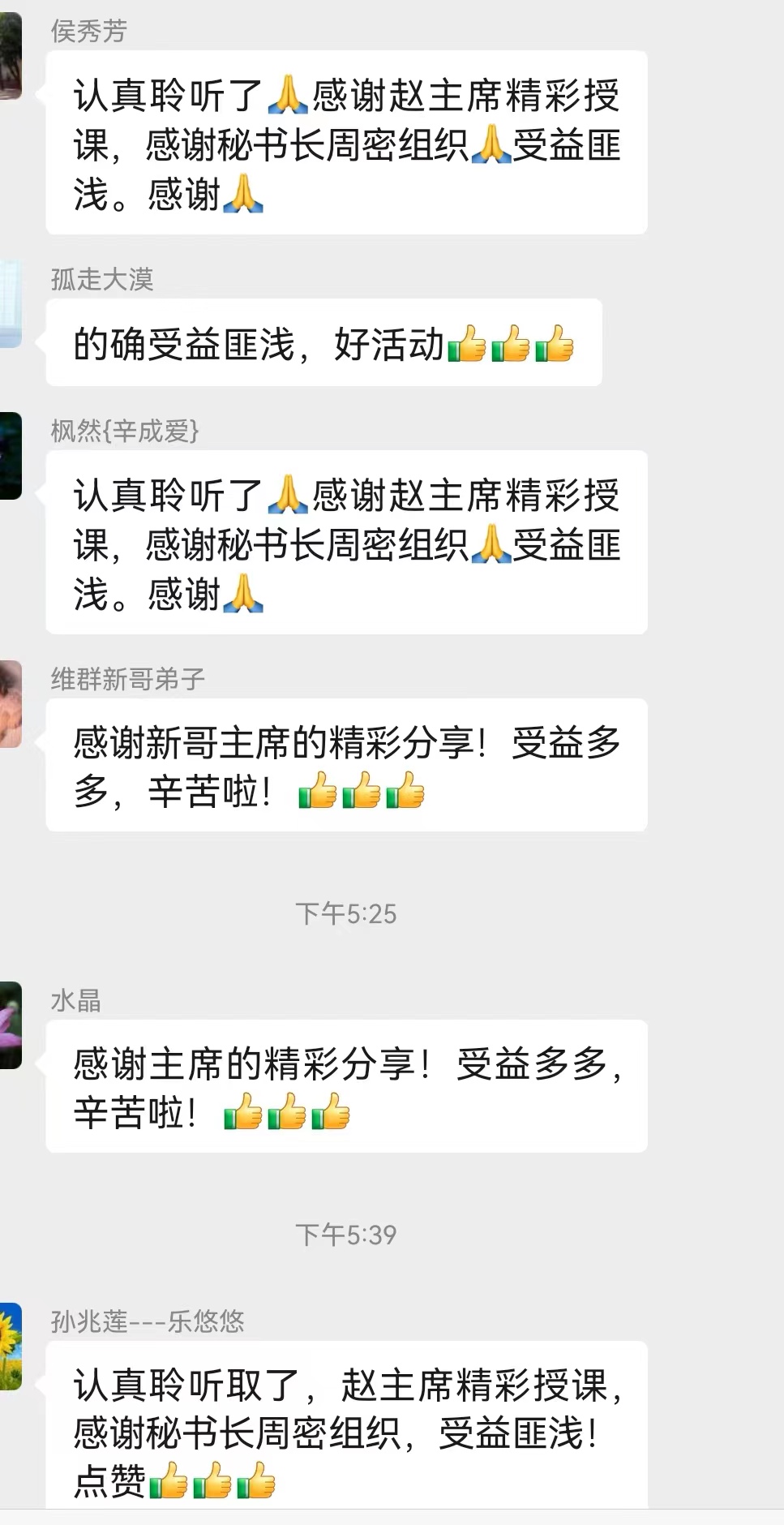Open 侯秀芳's profile avatar

click(10, 55)
